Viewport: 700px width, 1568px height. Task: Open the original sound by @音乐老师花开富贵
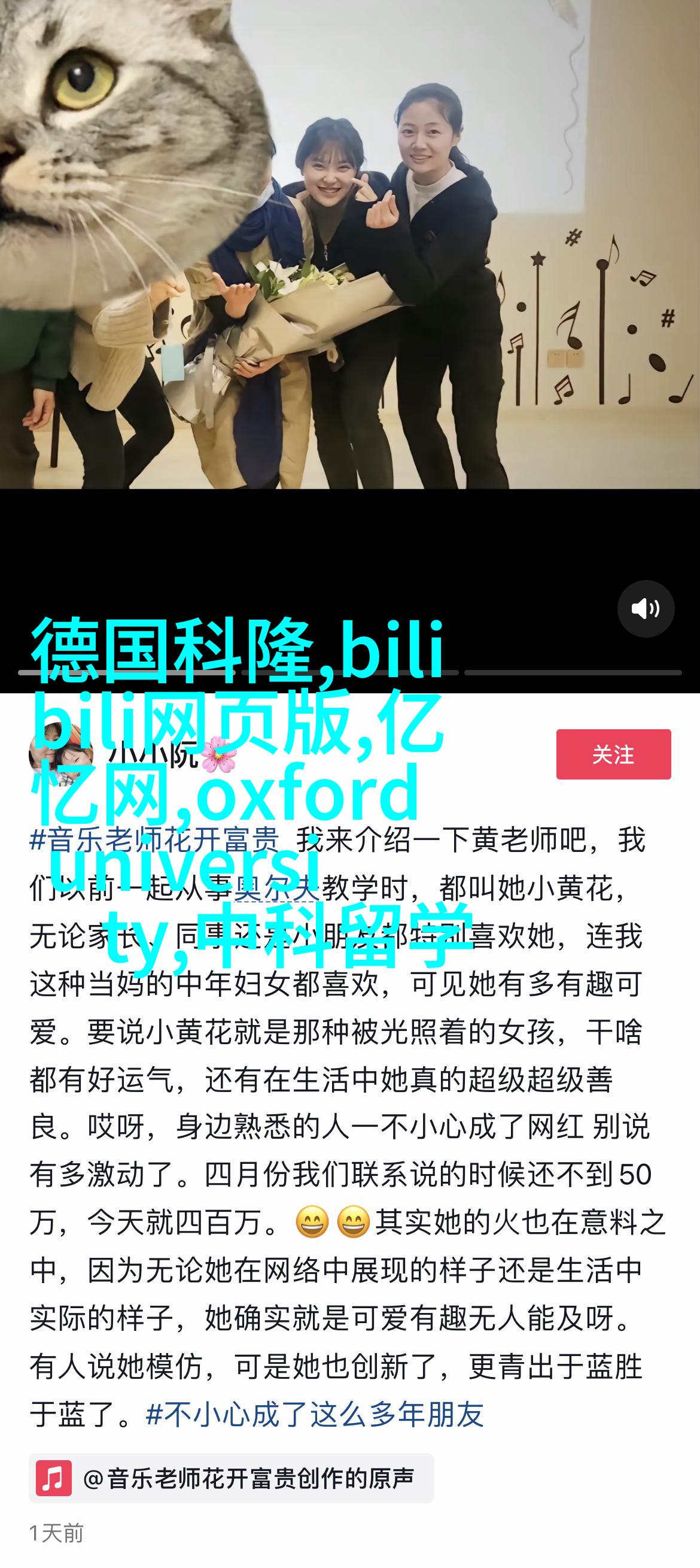231,1478
